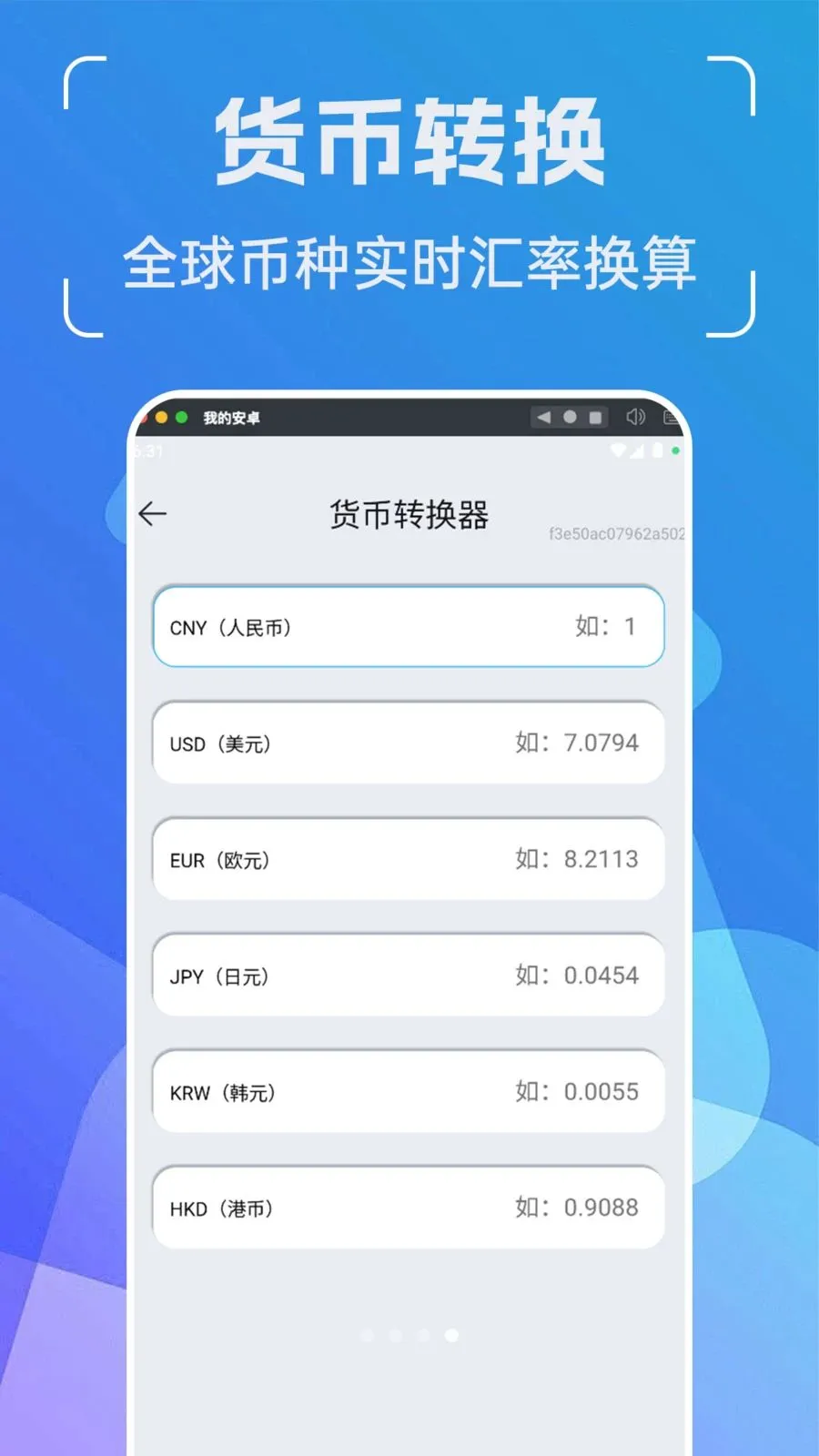Image resolution: width=819 pixels, height=1456 pixels.
Task: Click the speaker volume icon in emulator bar
Action: (x=635, y=417)
